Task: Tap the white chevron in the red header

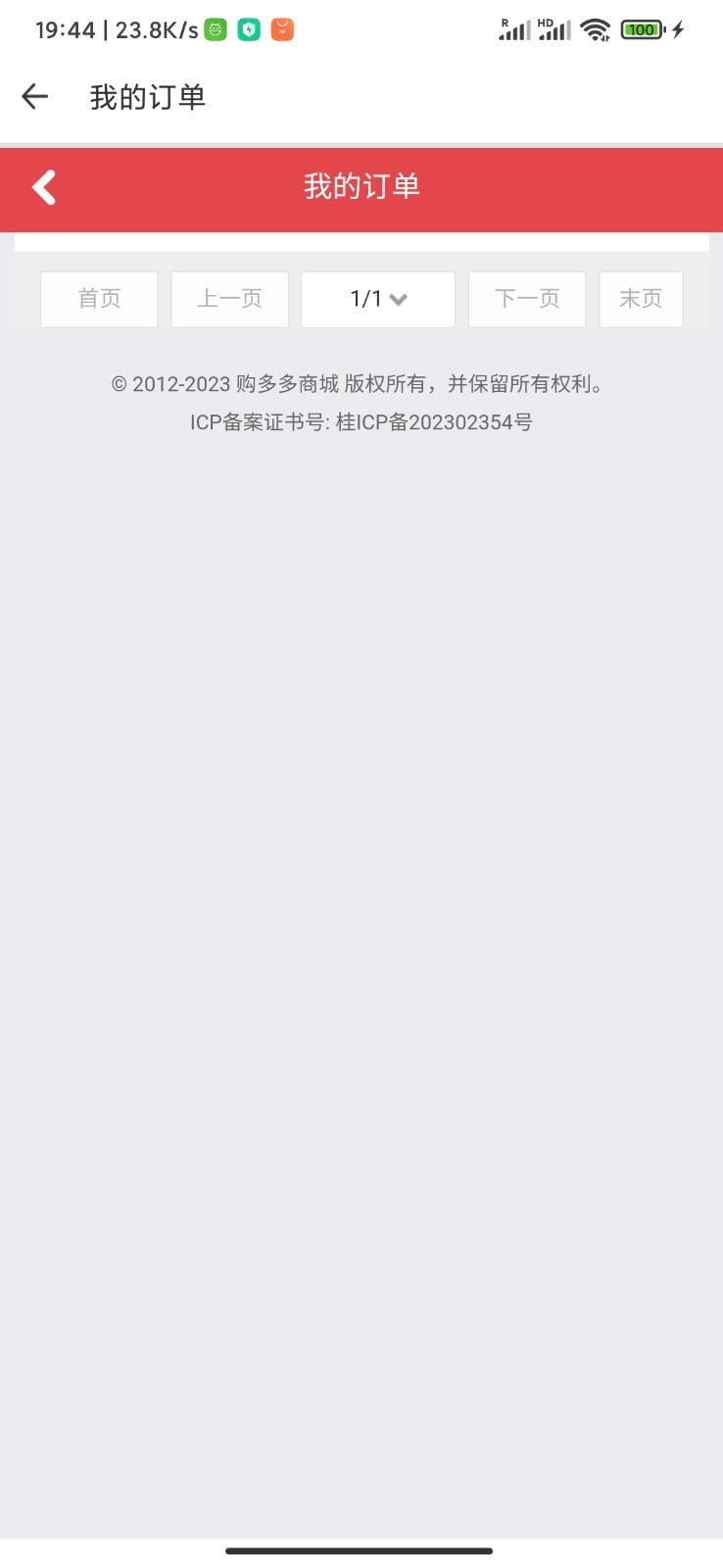Action: [x=44, y=187]
